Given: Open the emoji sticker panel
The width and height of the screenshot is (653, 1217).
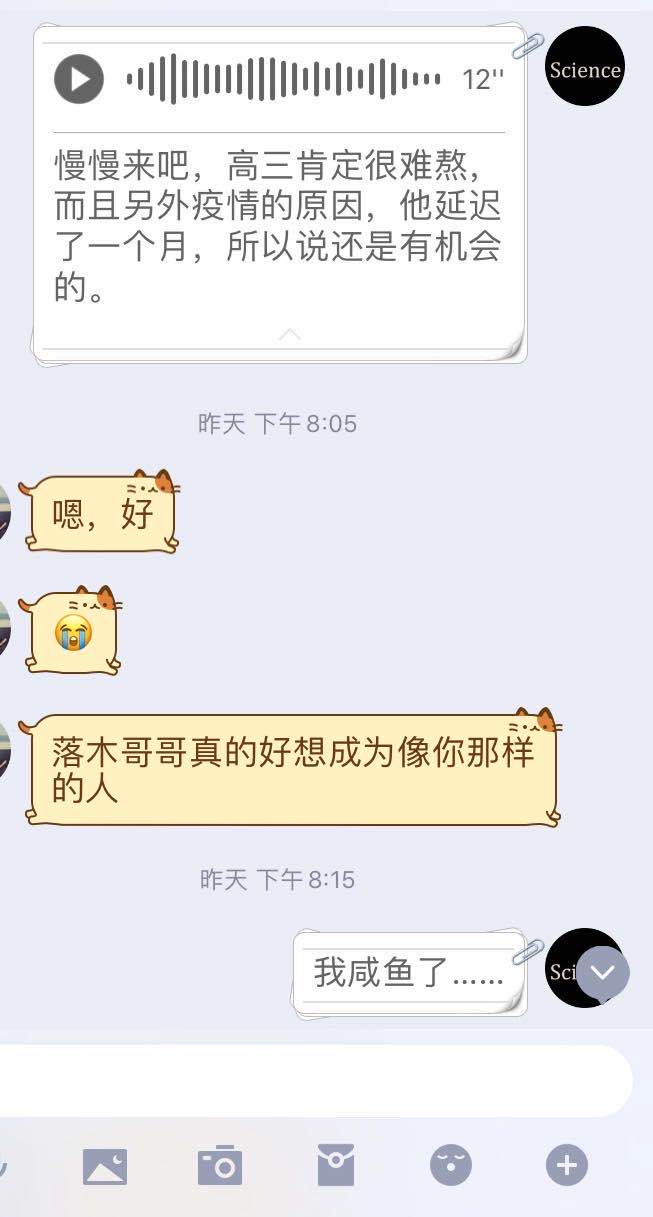Looking at the screenshot, I should [451, 1165].
